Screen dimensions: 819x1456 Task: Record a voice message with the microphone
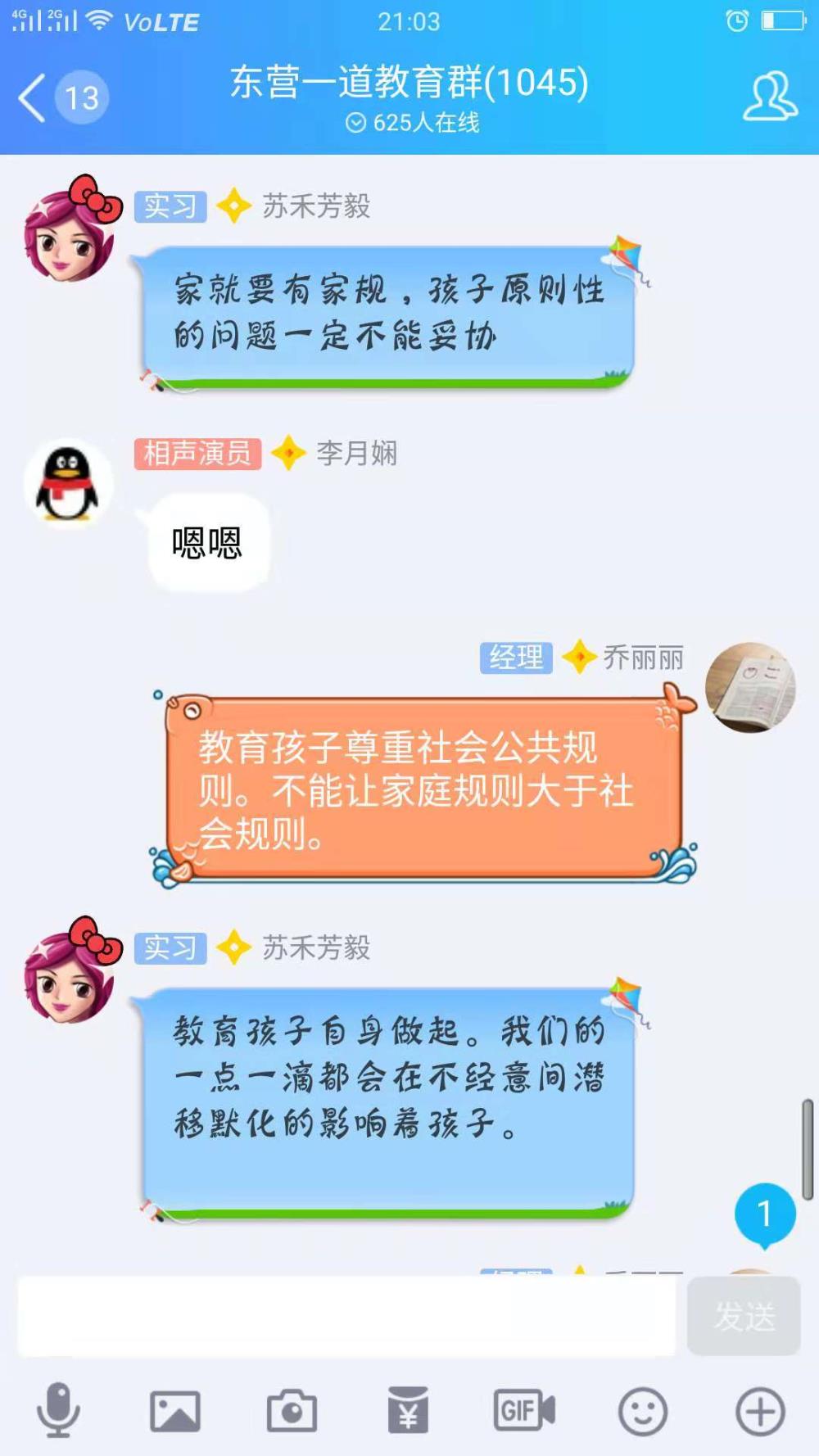[x=58, y=1410]
